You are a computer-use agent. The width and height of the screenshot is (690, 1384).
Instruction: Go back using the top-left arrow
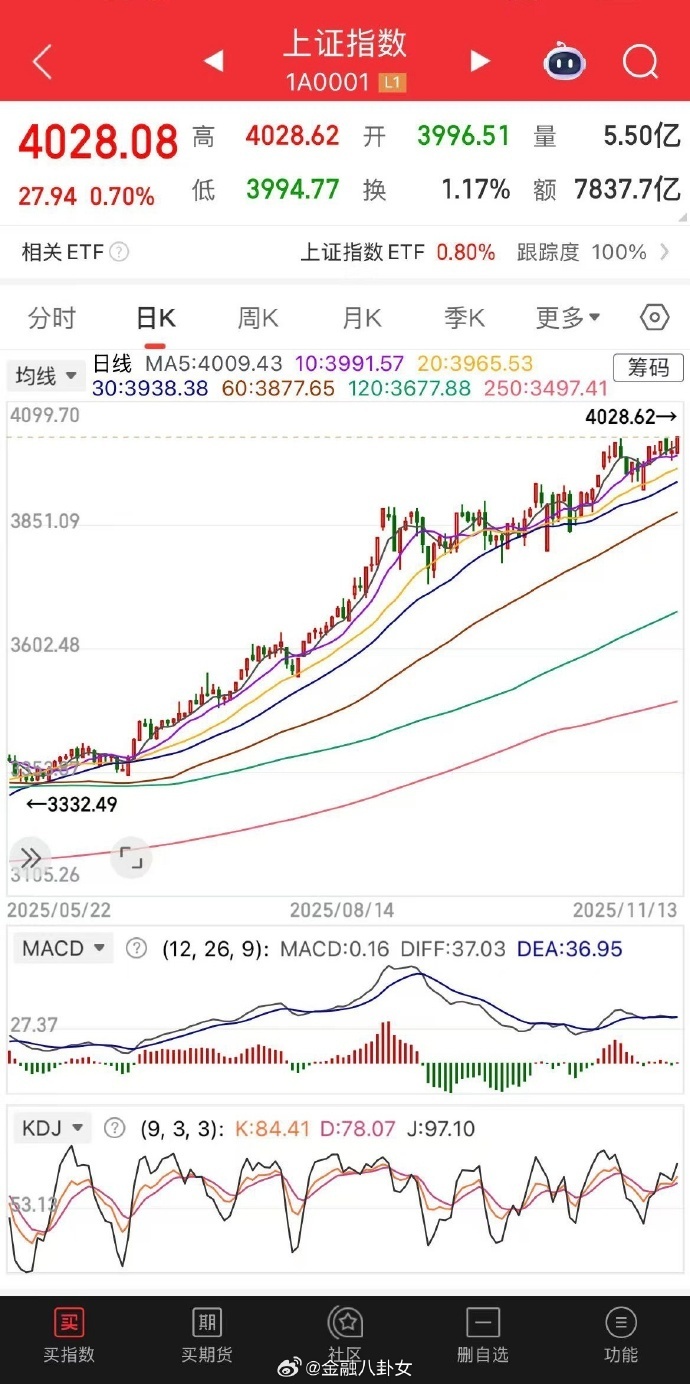(42, 62)
